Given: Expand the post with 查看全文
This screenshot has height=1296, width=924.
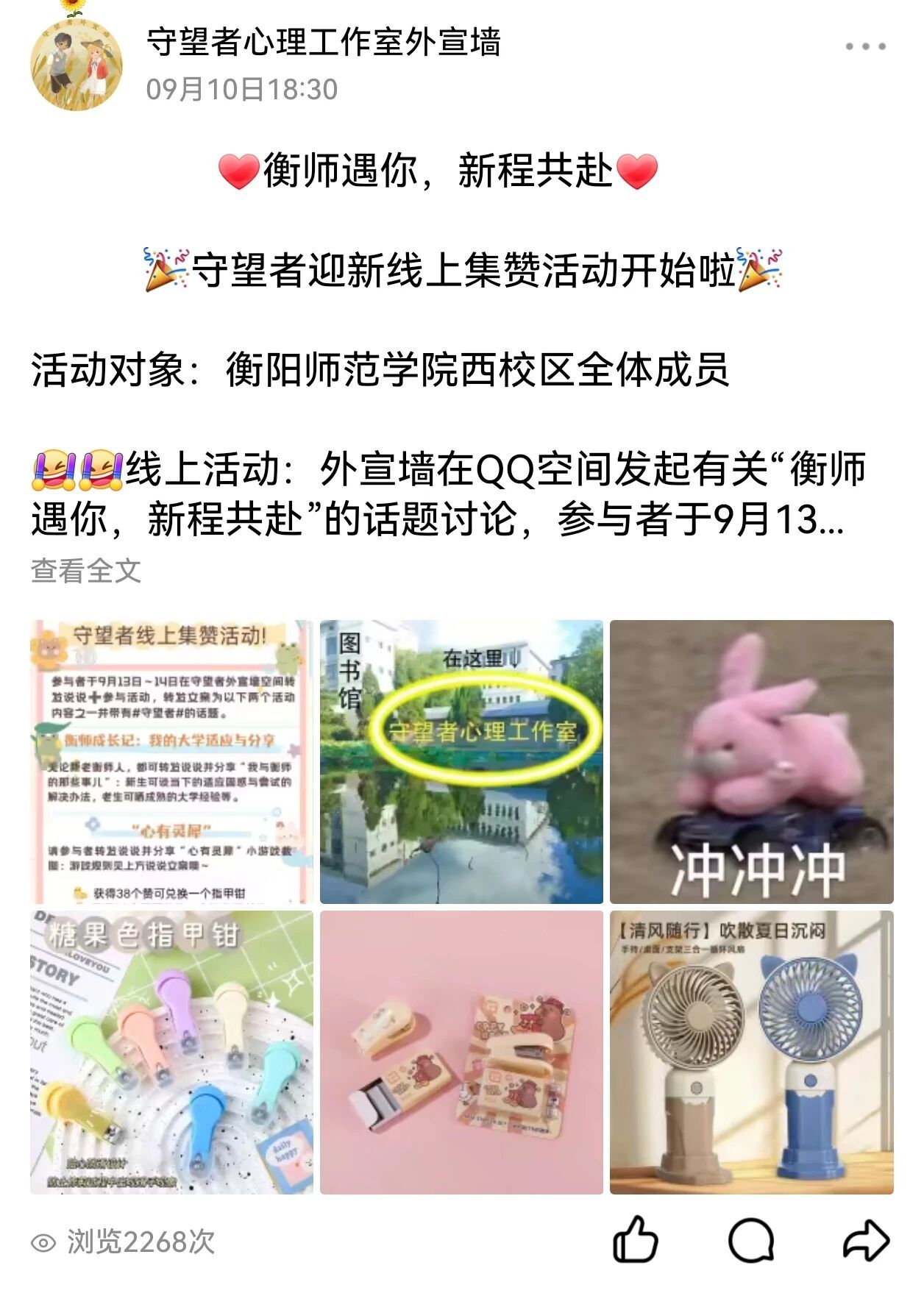Looking at the screenshot, I should pyautogui.click(x=86, y=571).
